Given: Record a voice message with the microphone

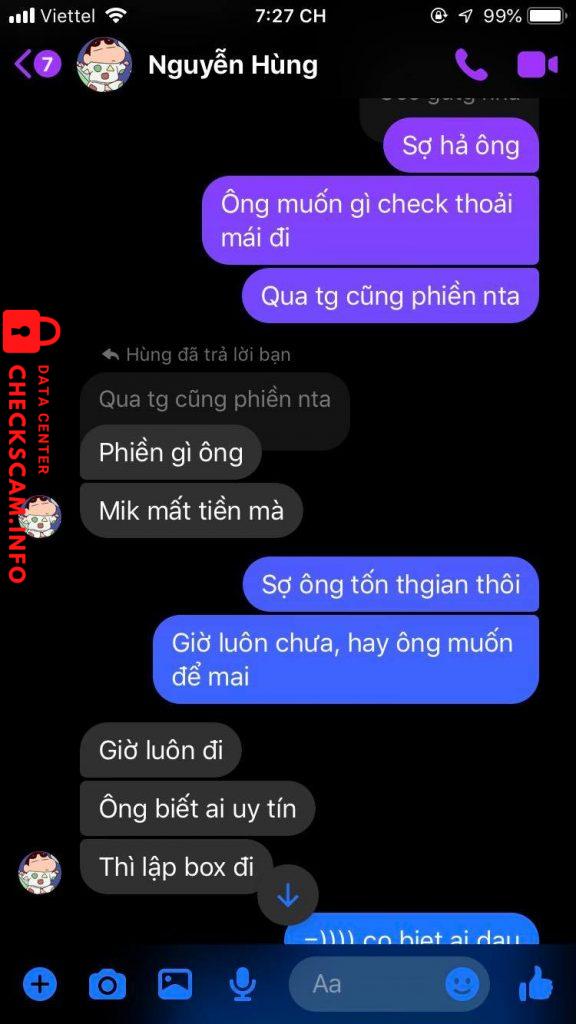Looking at the screenshot, I should pyautogui.click(x=243, y=984).
